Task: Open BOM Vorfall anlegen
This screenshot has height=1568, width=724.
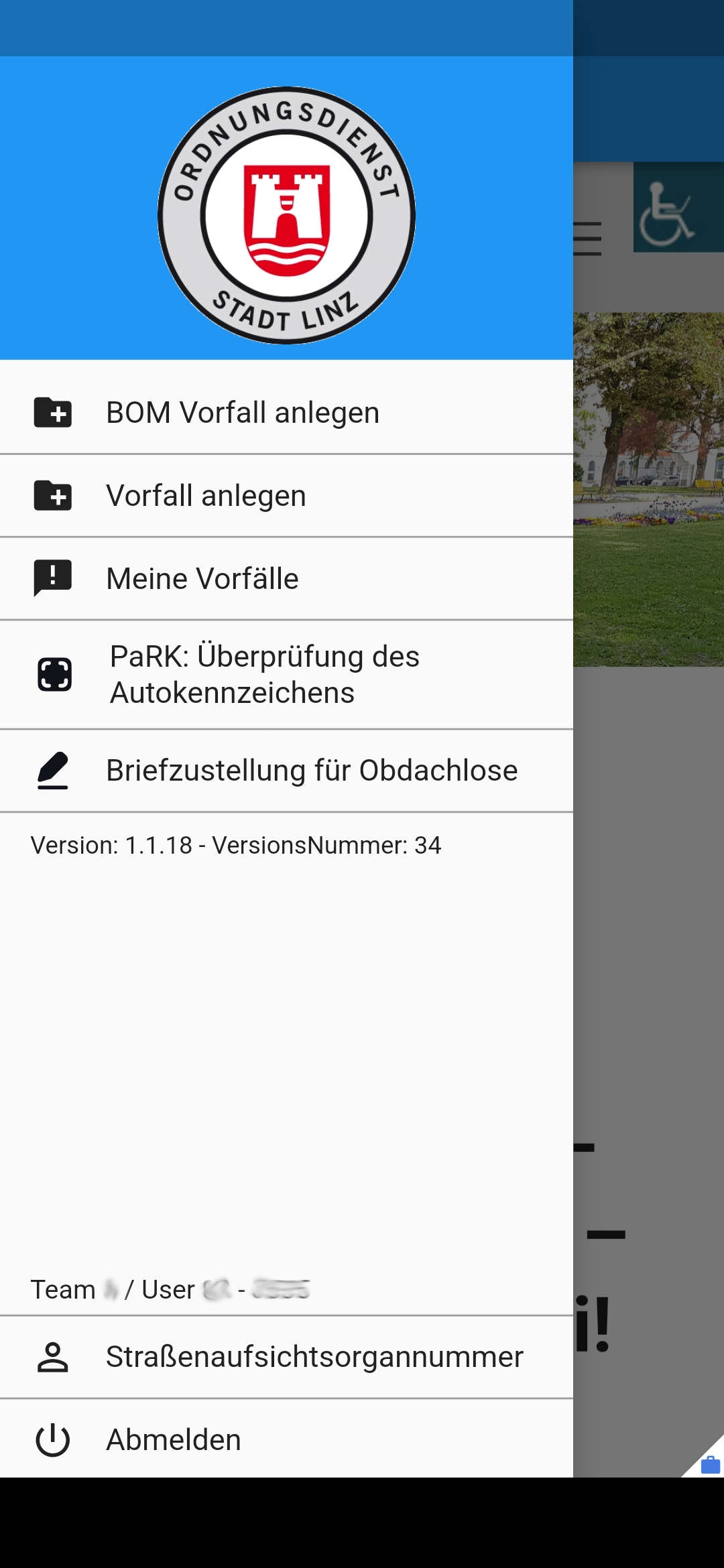Action: click(286, 412)
